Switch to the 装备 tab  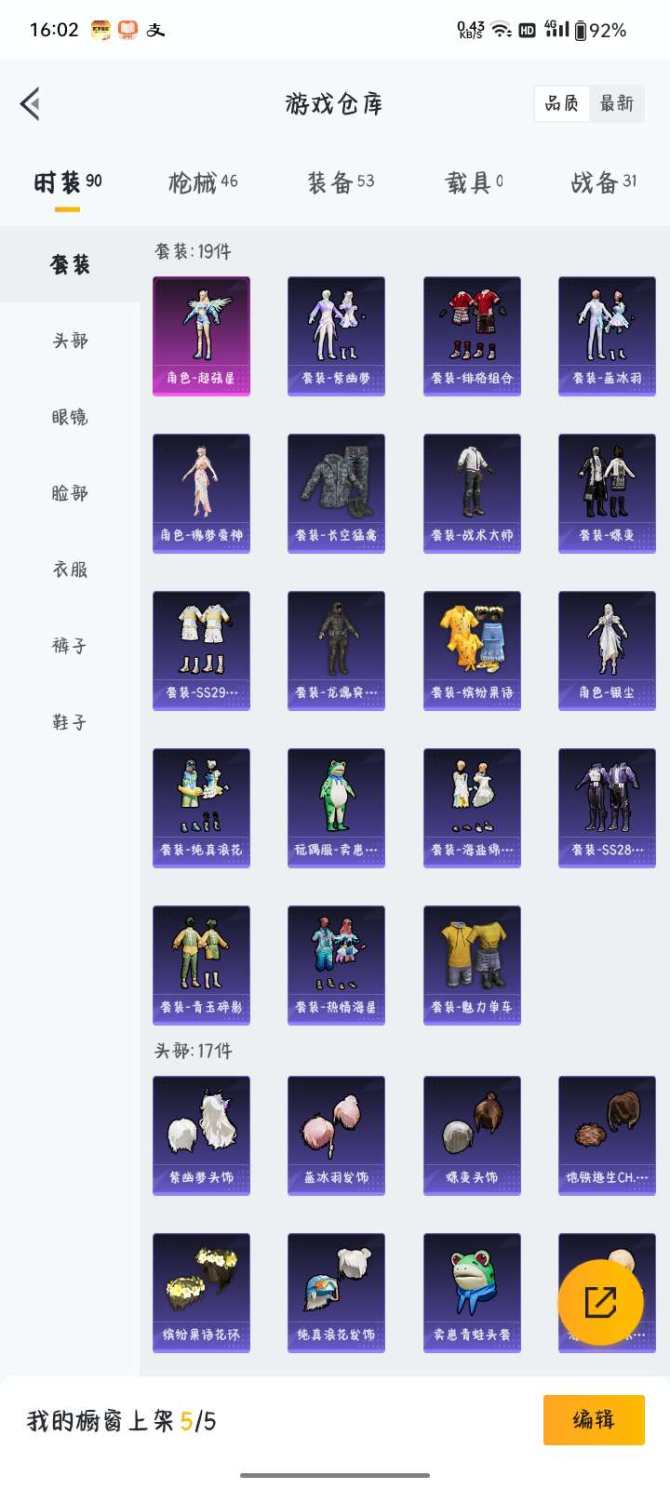(340, 182)
